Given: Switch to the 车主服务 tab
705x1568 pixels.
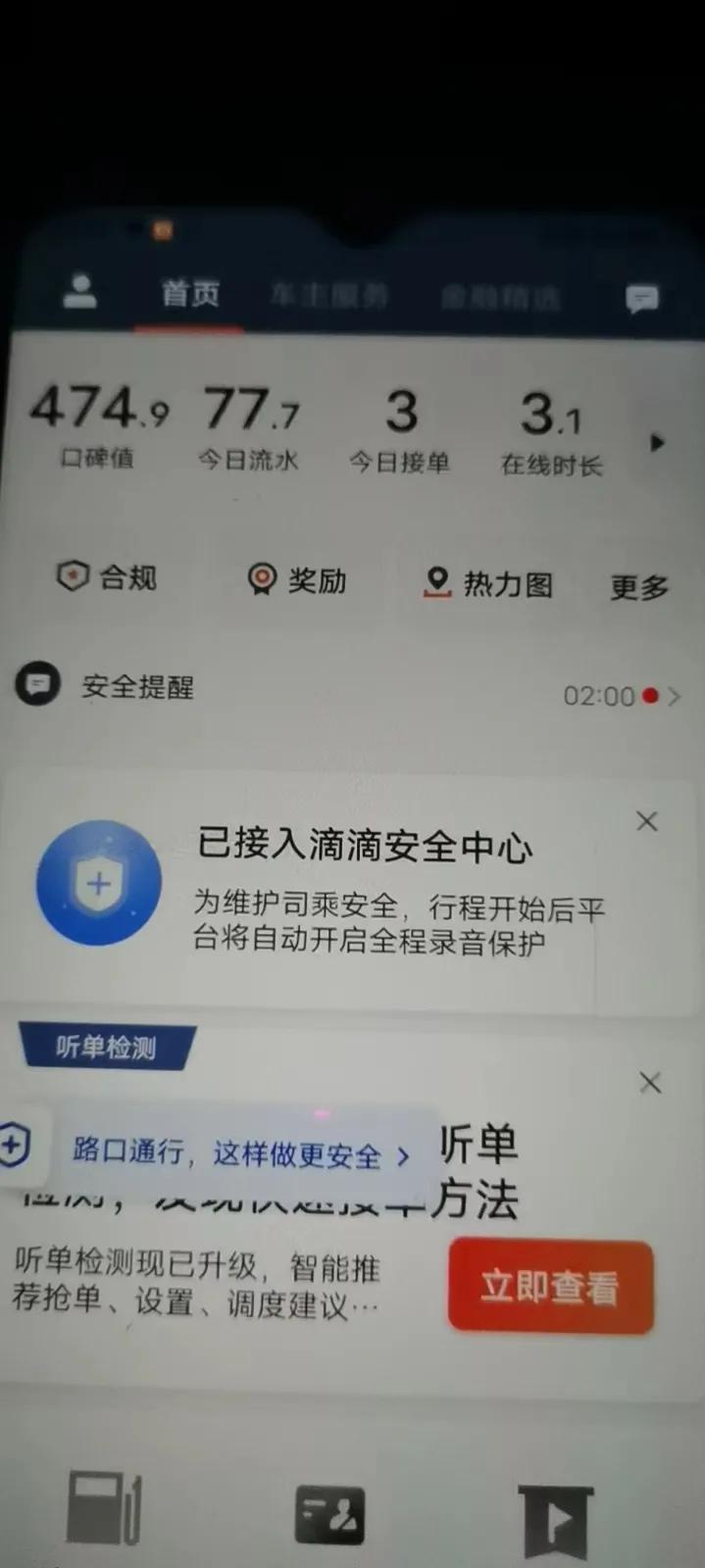Looking at the screenshot, I should (x=329, y=295).
